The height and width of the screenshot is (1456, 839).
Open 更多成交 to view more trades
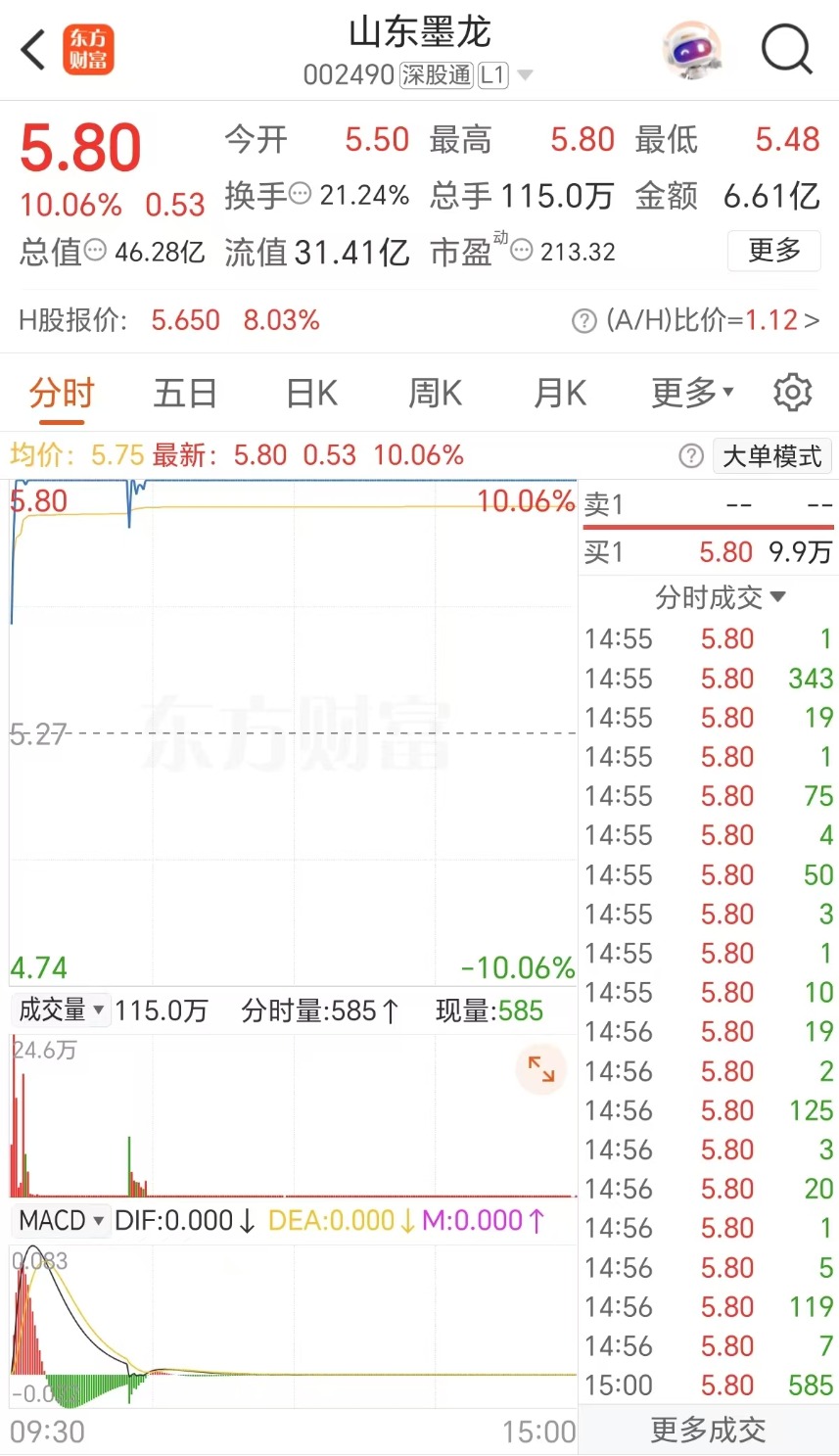pyautogui.click(x=708, y=1431)
